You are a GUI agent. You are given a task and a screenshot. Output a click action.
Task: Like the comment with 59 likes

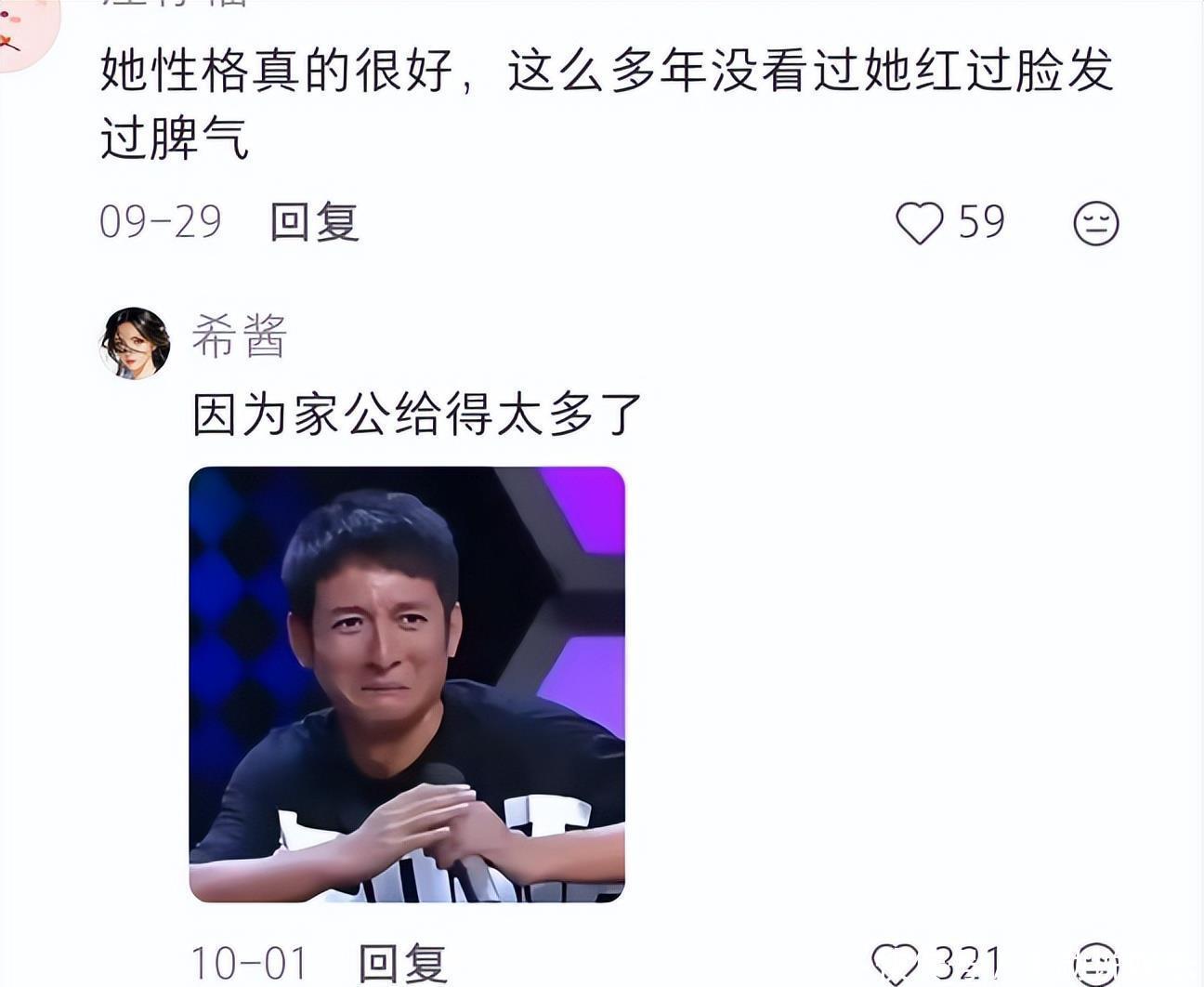click(919, 223)
